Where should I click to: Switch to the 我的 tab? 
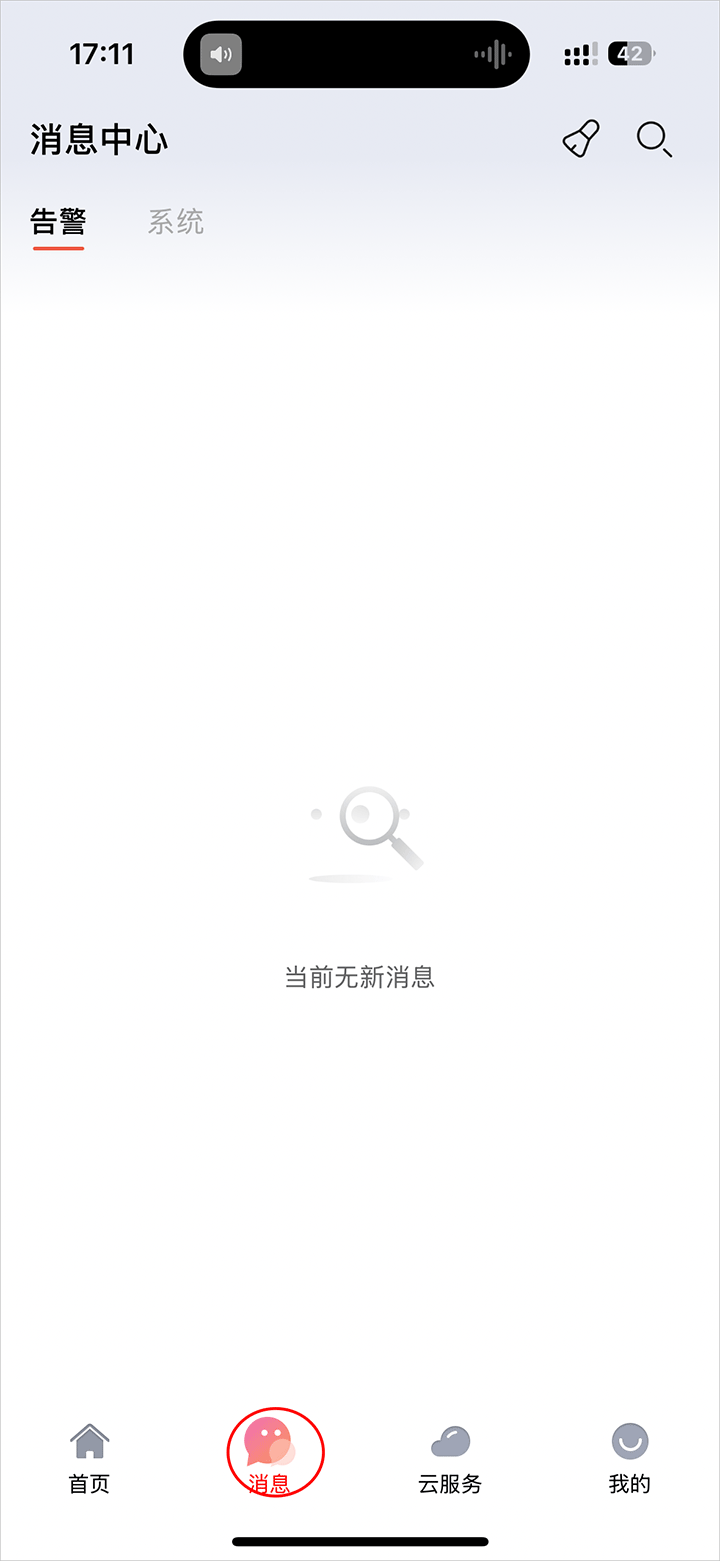[629, 1458]
